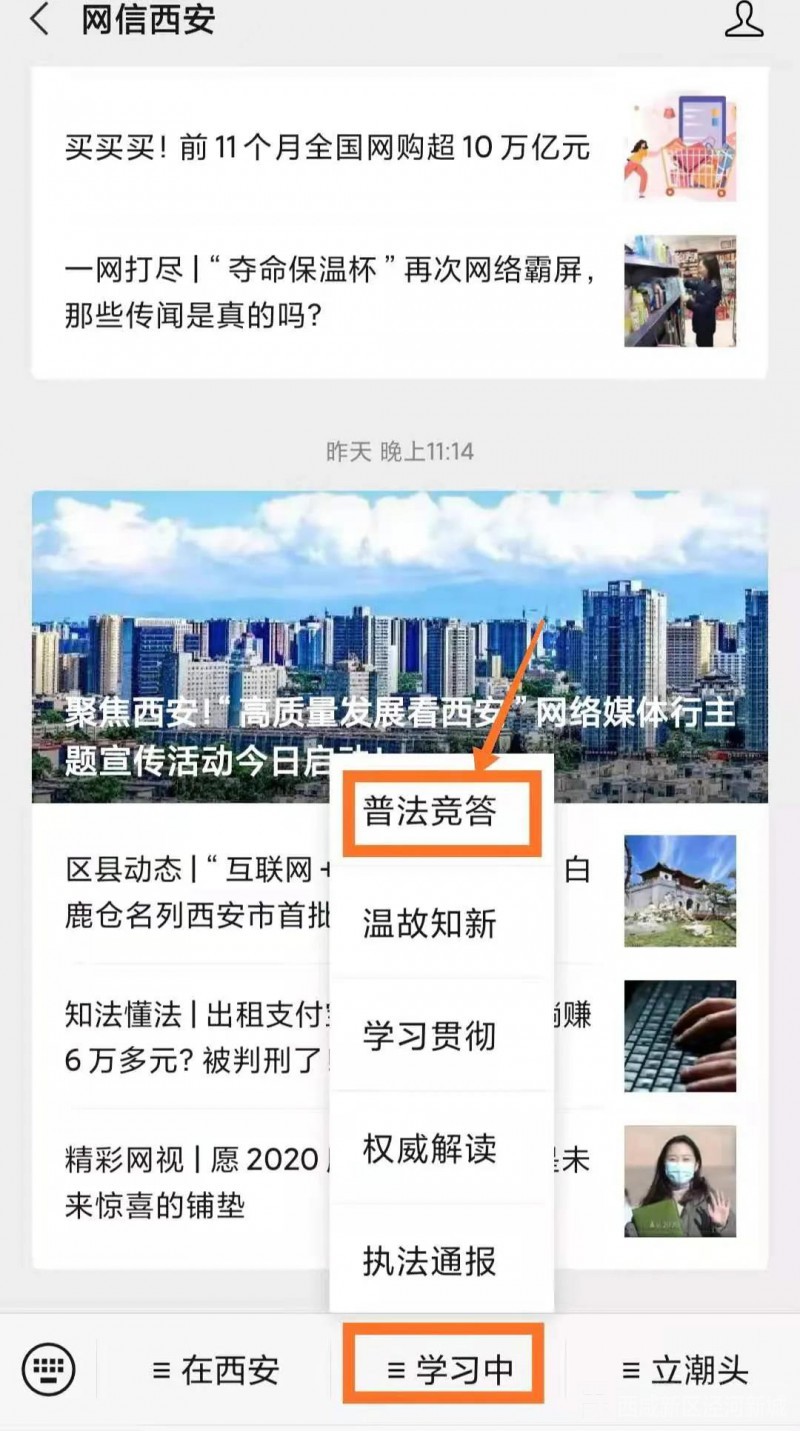This screenshot has height=1431, width=800.
Task: Open the account profile icon
Action: point(743,20)
